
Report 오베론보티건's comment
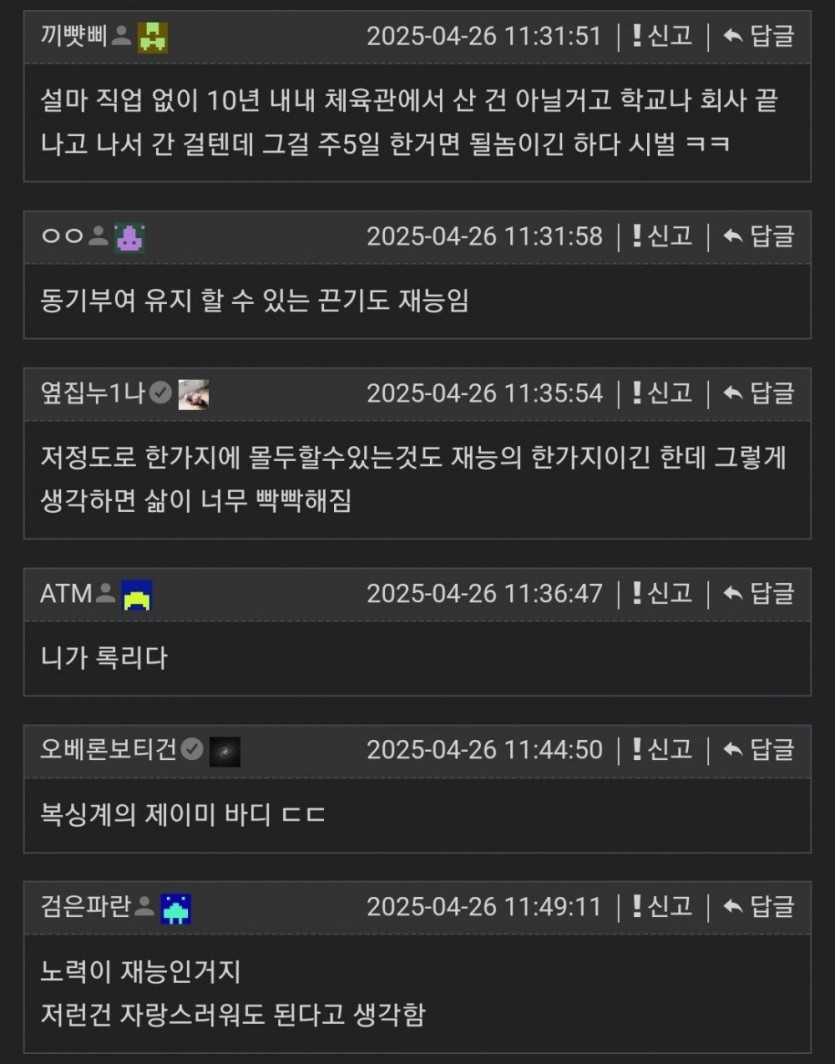(661, 749)
